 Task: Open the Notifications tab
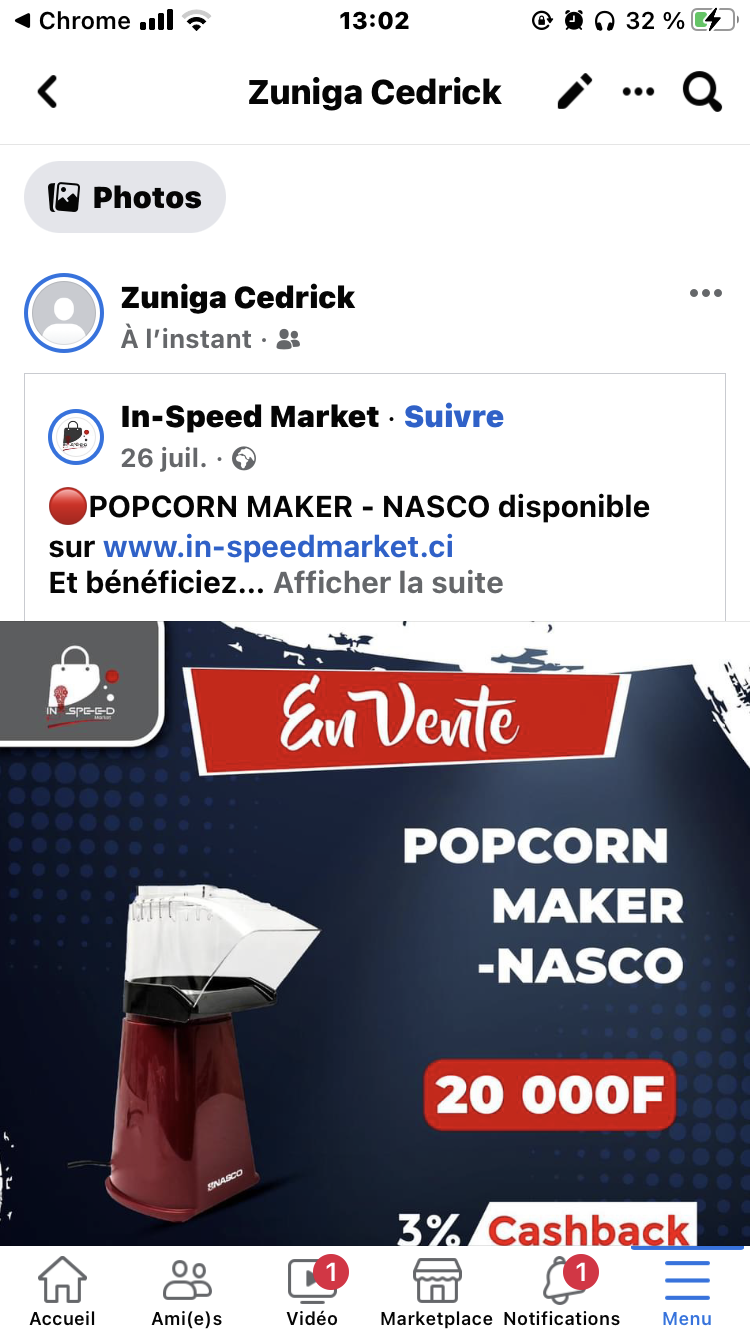point(562,1291)
